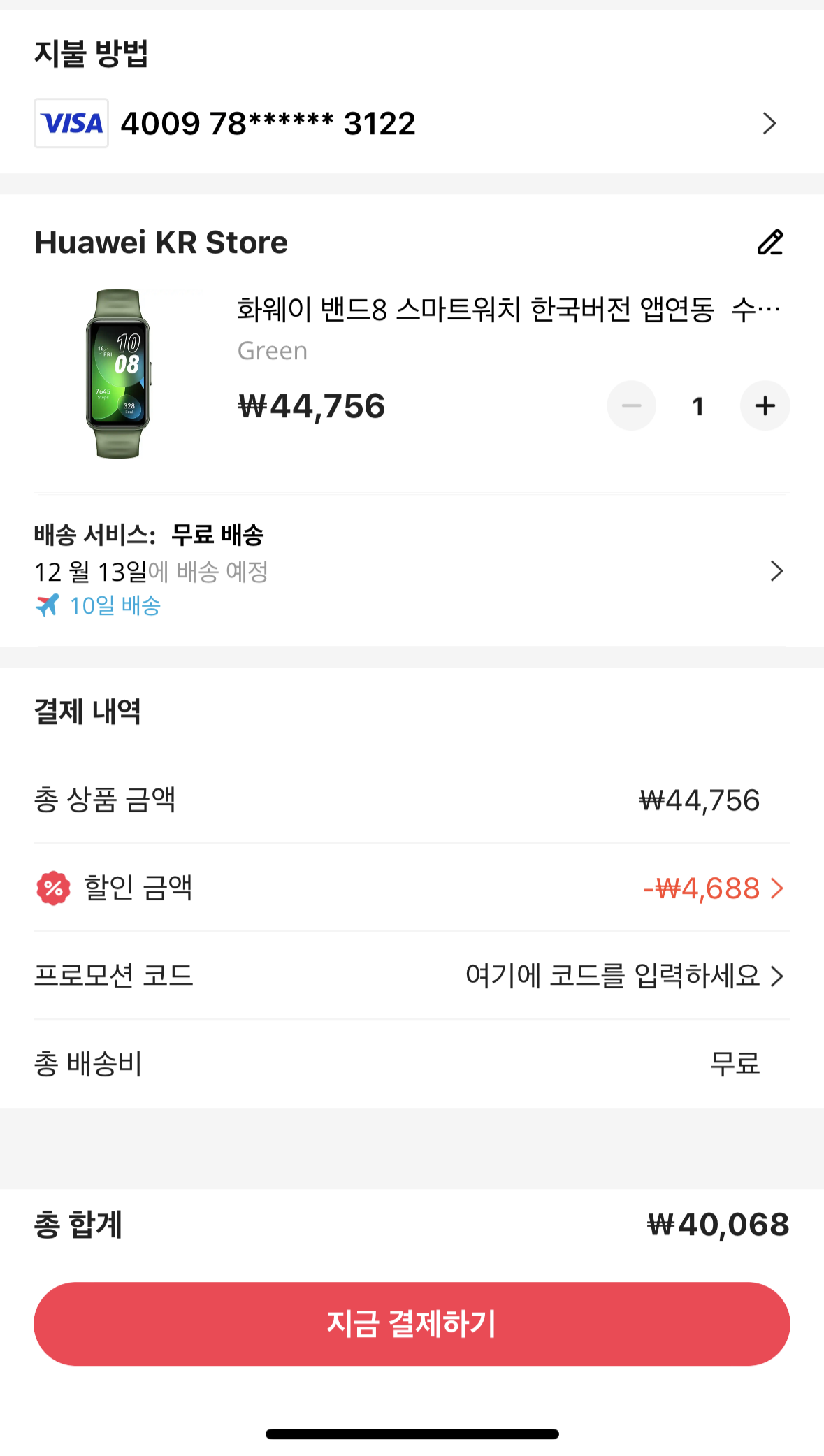Enter a promo code in 프로모션 코드
Viewport: 824px width, 1456px height.
[623, 976]
